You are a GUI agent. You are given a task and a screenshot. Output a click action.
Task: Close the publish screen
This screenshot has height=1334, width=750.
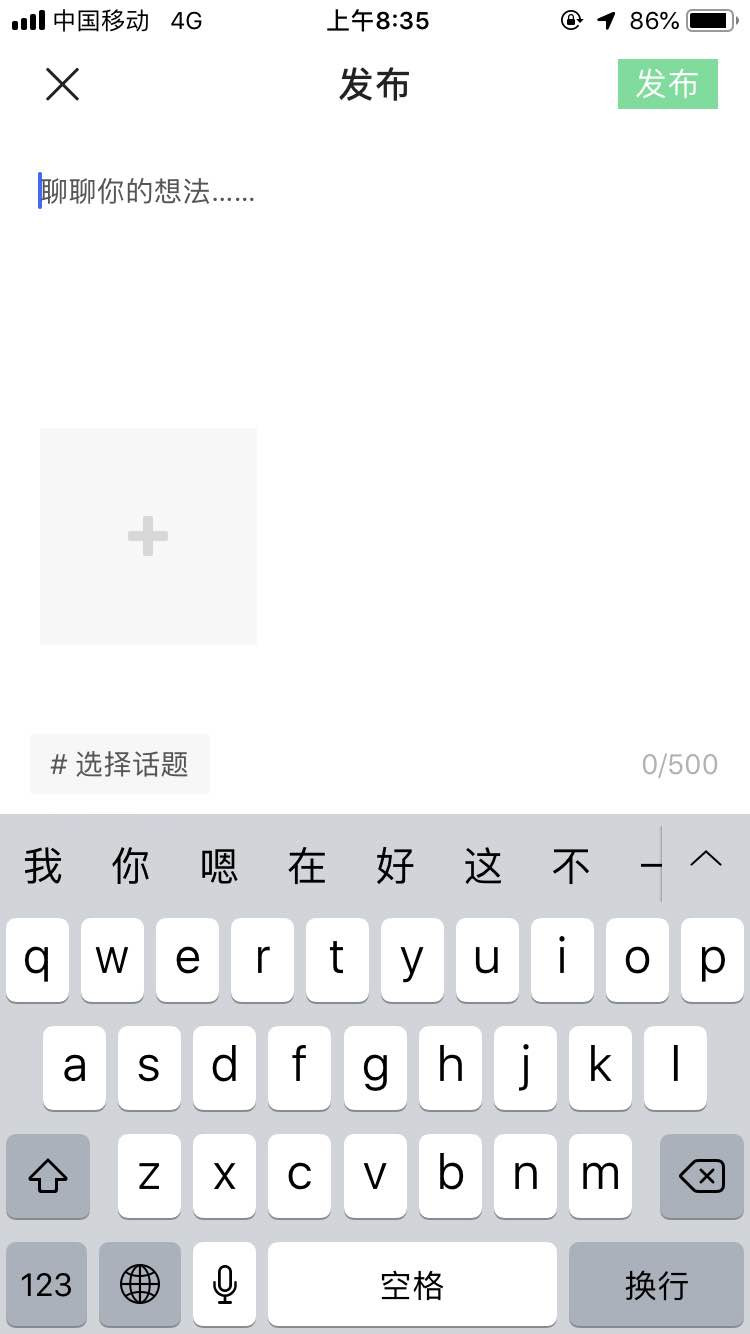[62, 85]
